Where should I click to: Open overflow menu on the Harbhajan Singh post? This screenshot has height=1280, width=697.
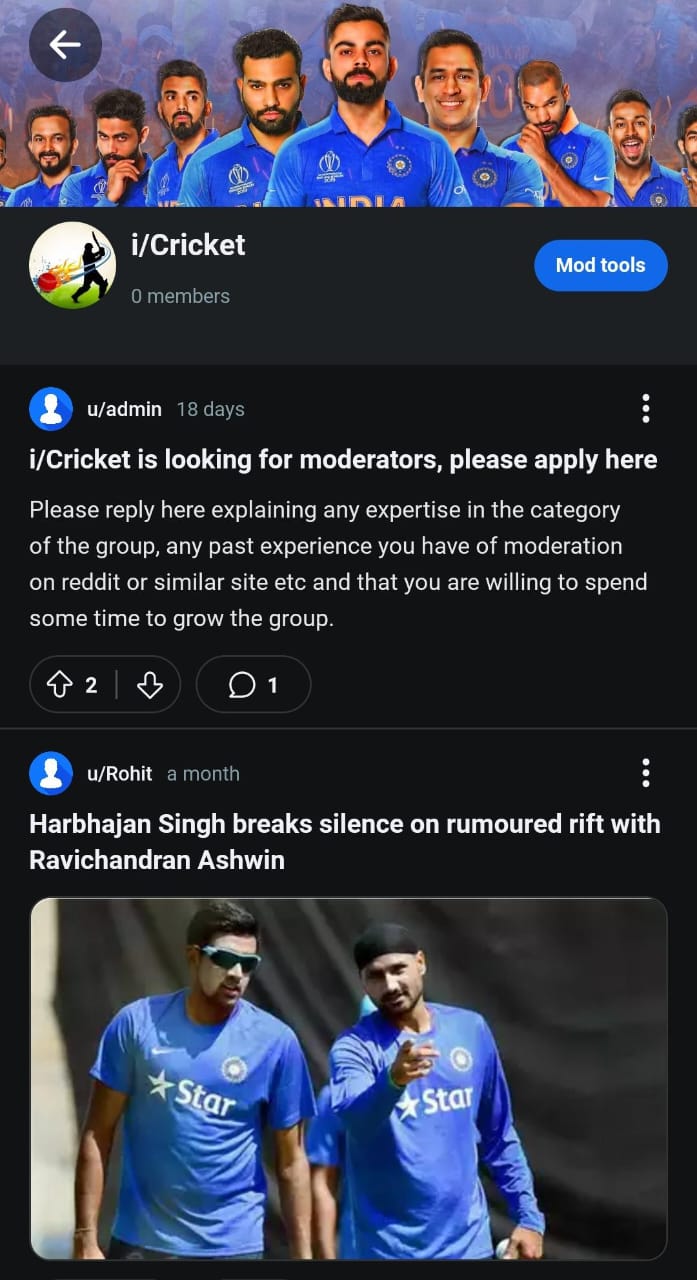[x=645, y=772]
